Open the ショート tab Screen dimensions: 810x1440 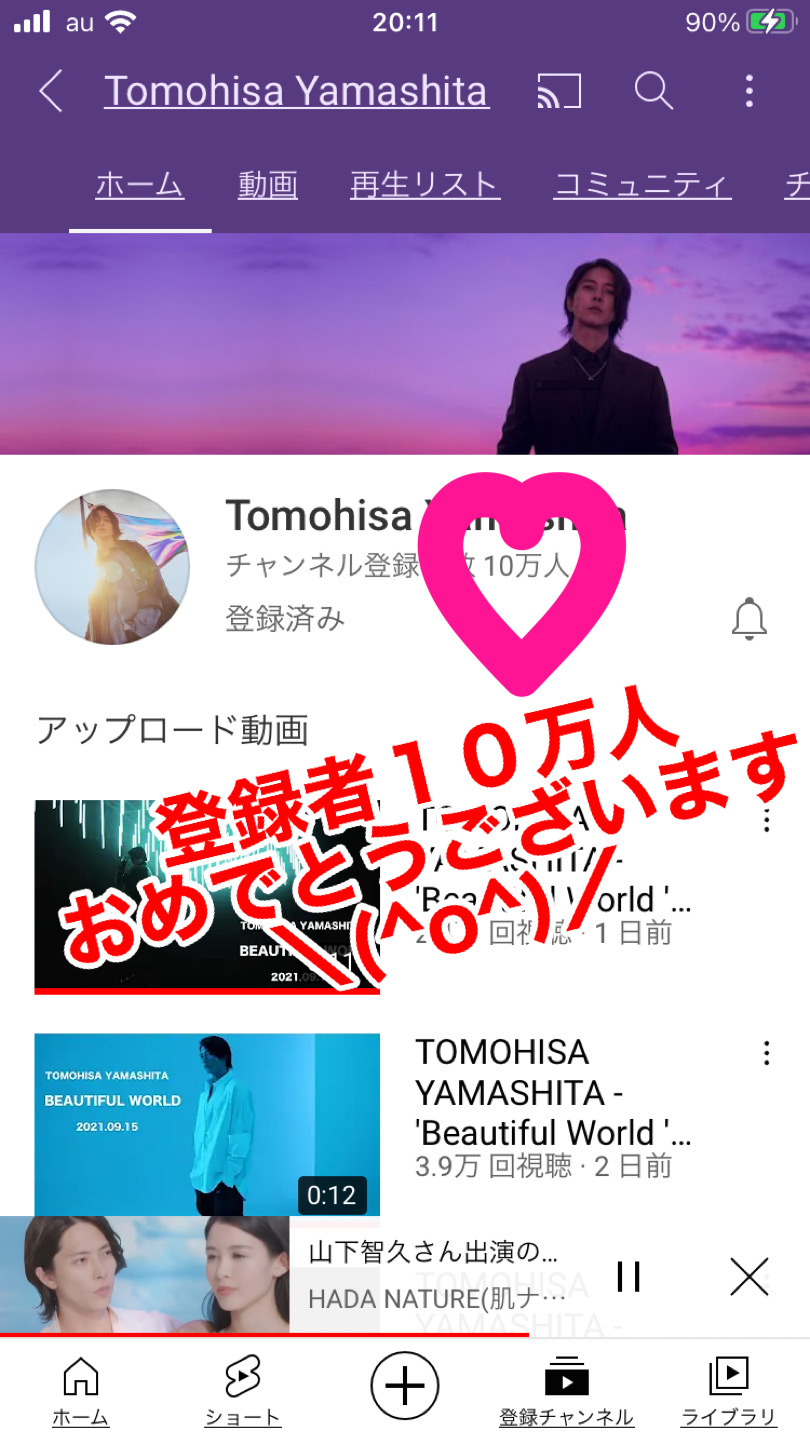point(243,1390)
